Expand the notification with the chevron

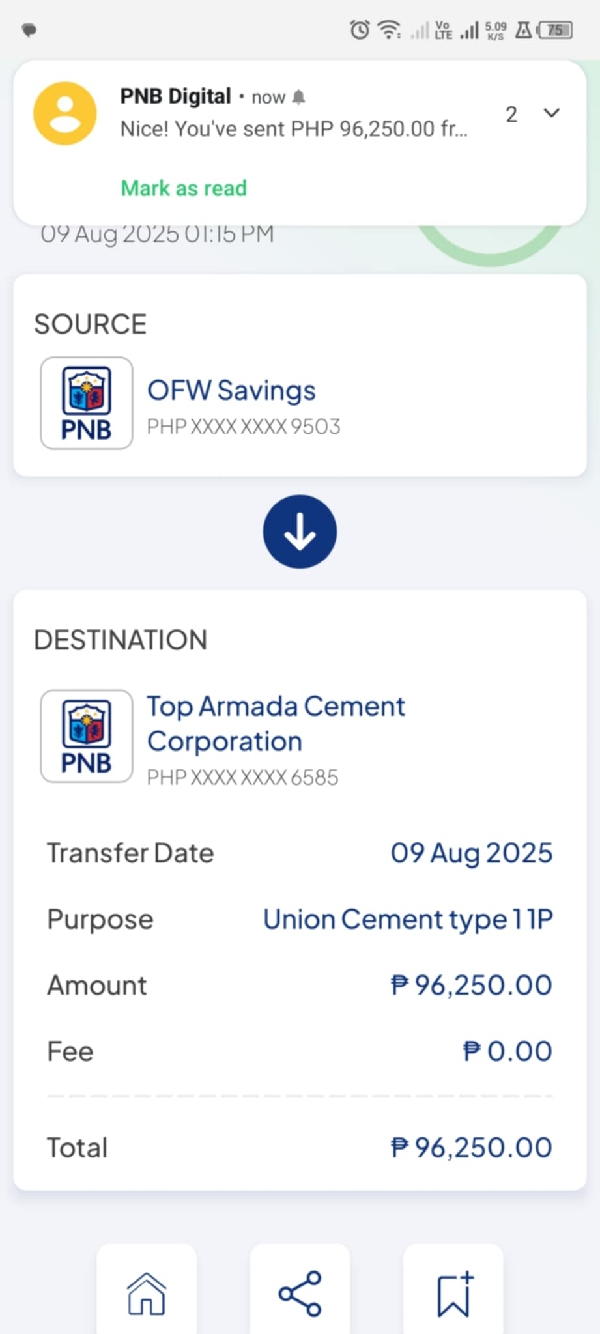(x=551, y=113)
